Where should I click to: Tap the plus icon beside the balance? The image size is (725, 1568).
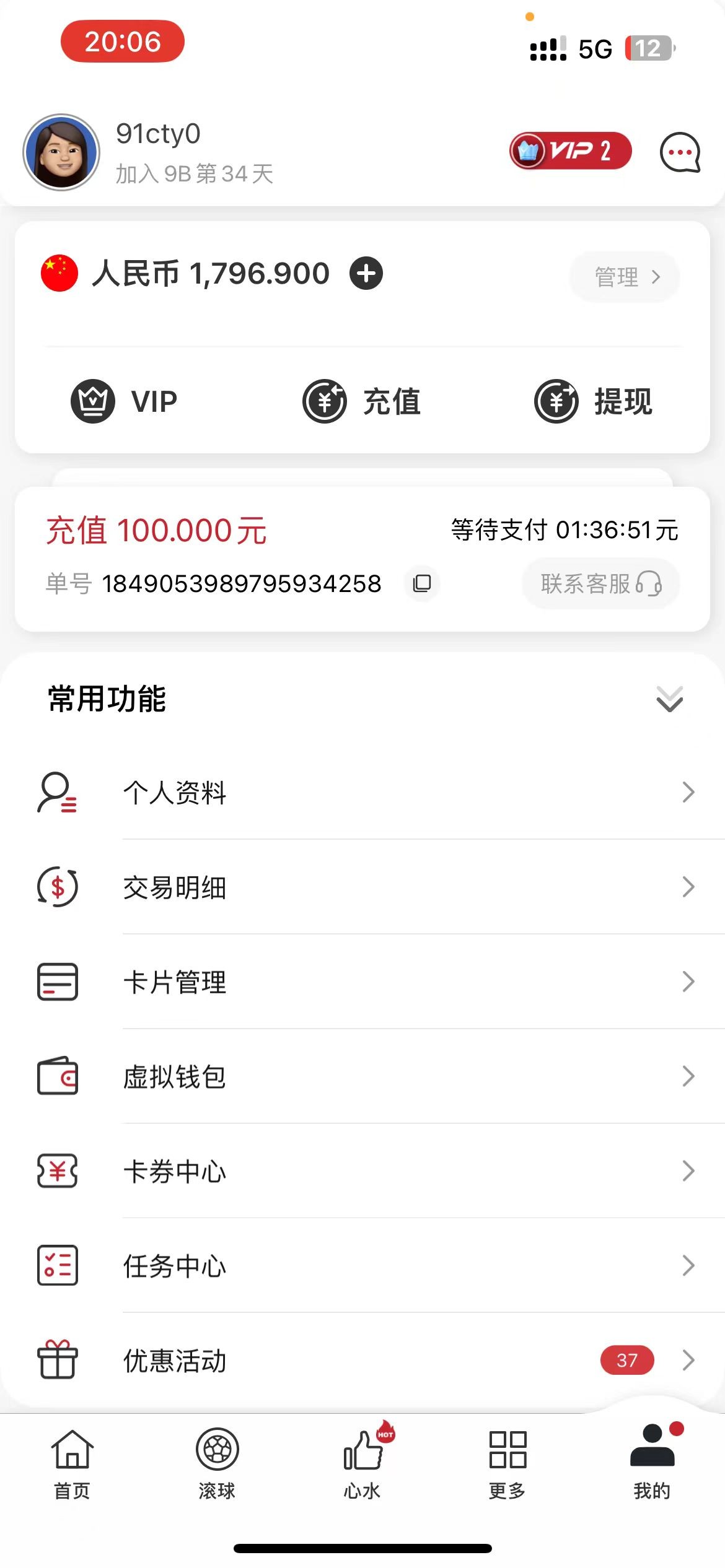[x=366, y=274]
